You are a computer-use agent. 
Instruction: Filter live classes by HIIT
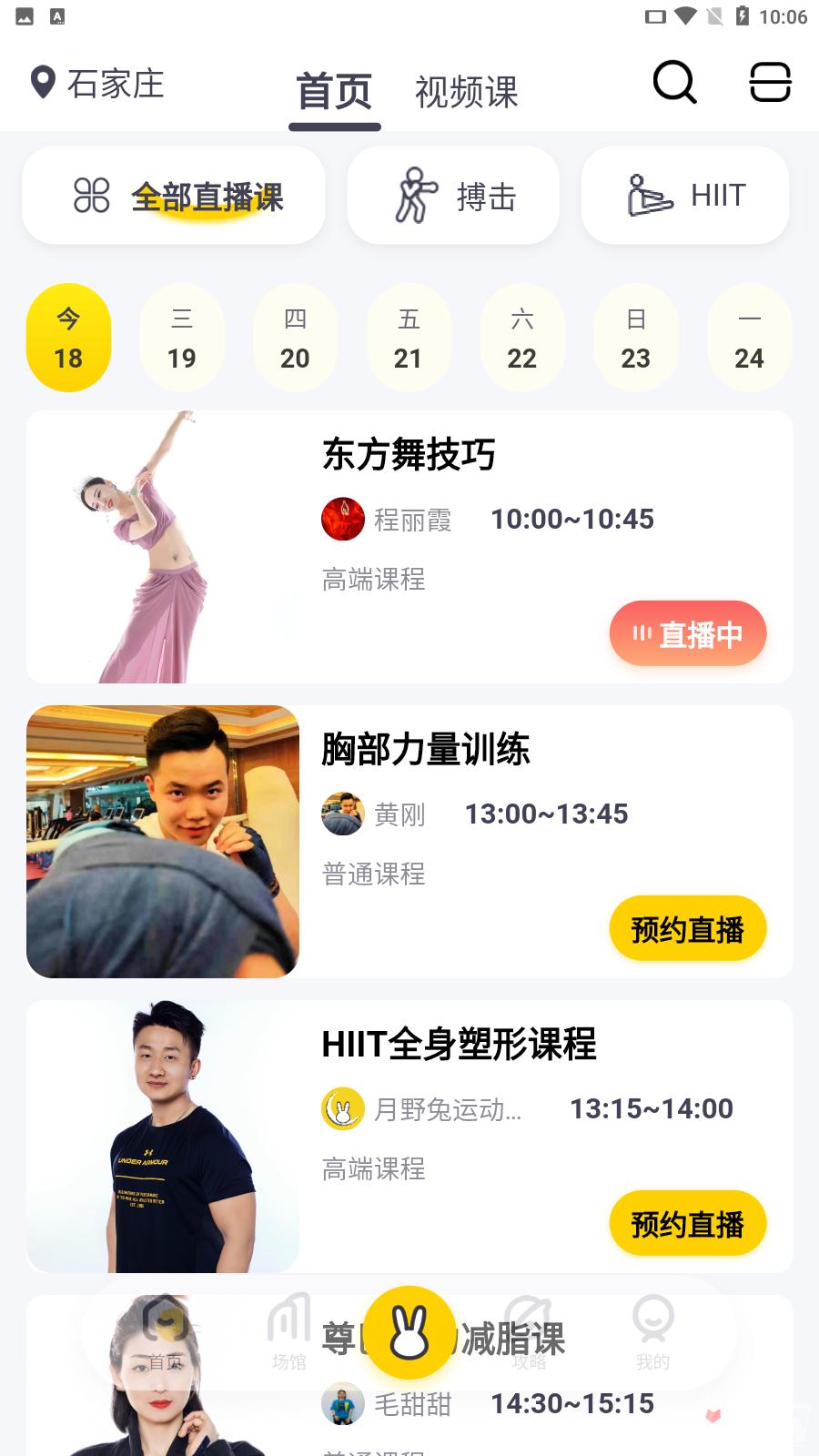[685, 196]
